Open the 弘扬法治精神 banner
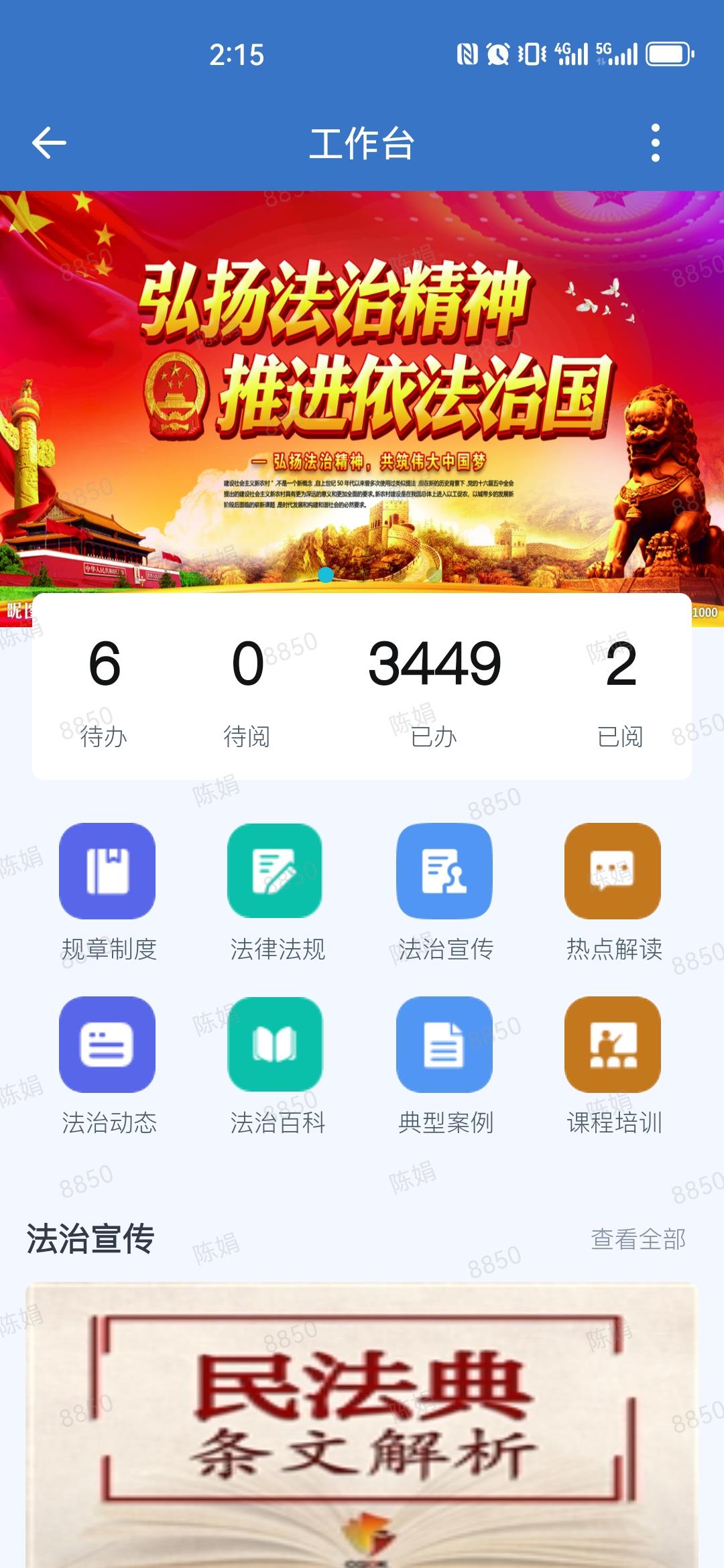The image size is (724, 1568). coord(362,389)
